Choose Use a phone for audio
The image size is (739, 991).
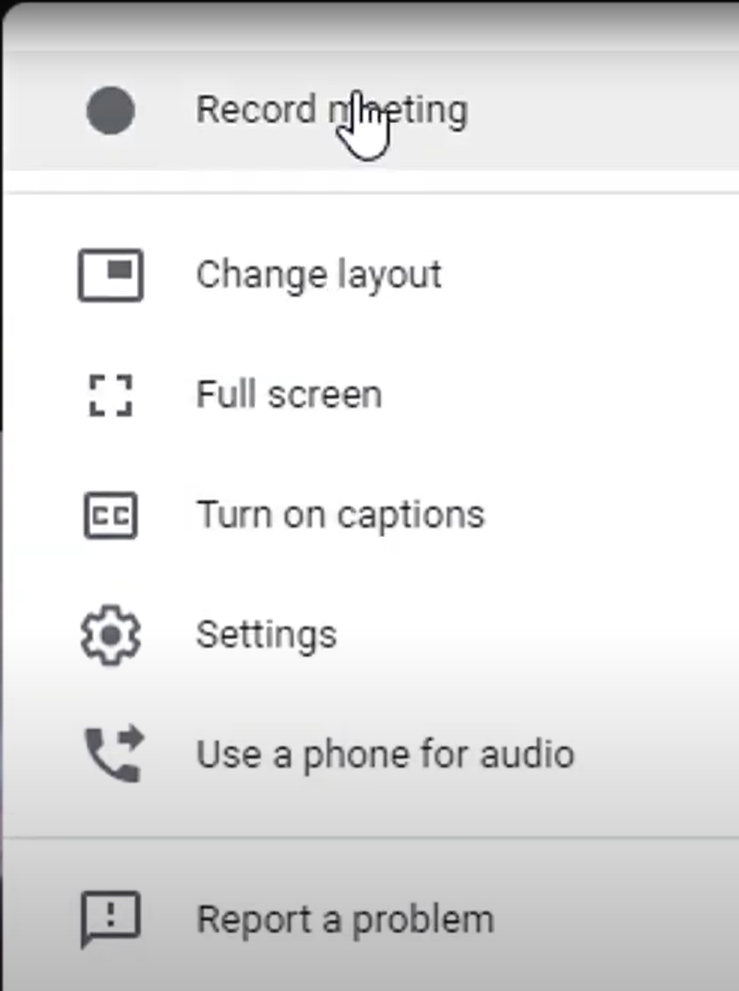point(385,754)
